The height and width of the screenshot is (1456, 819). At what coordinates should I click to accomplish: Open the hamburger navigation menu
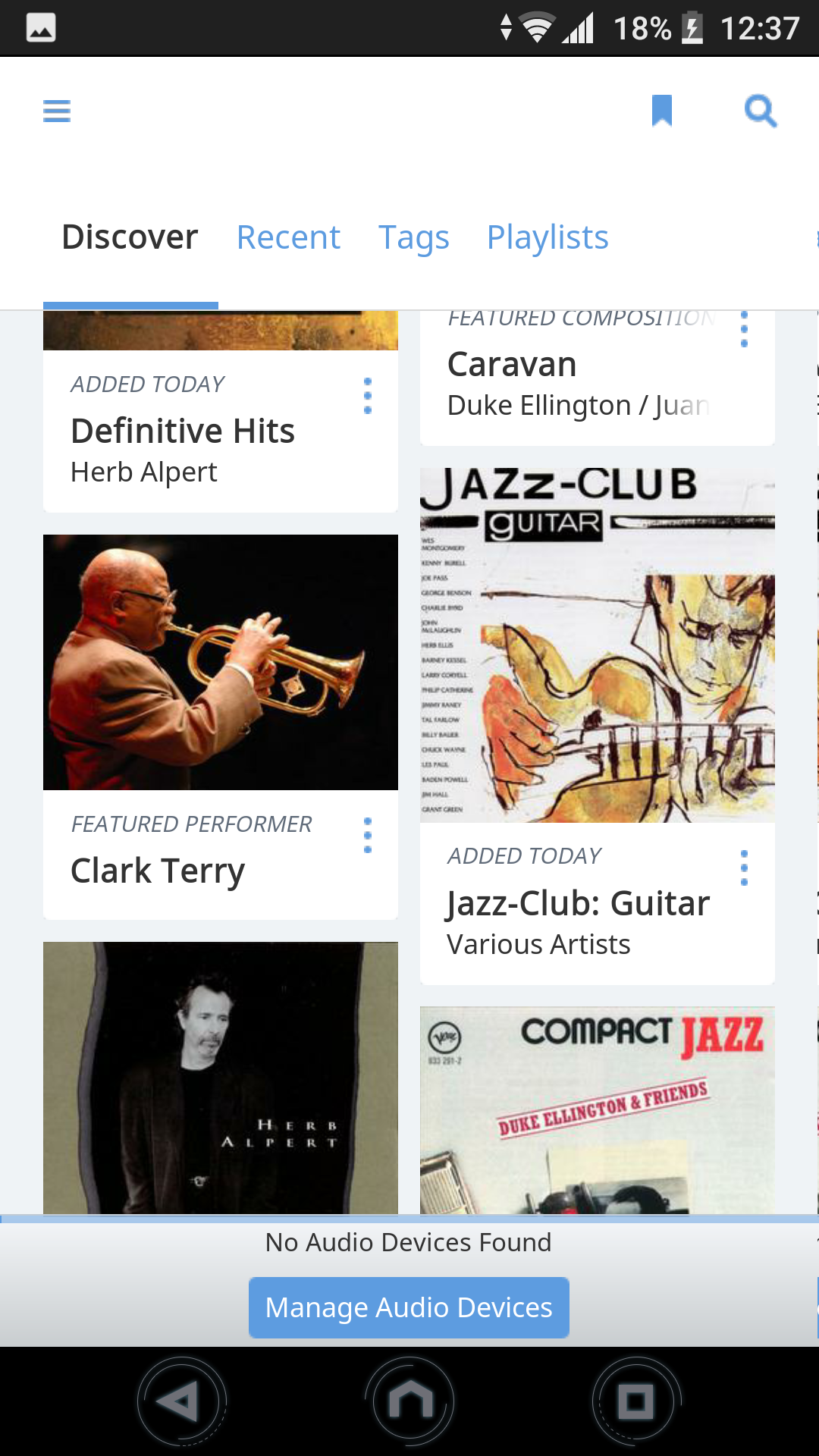(x=57, y=111)
